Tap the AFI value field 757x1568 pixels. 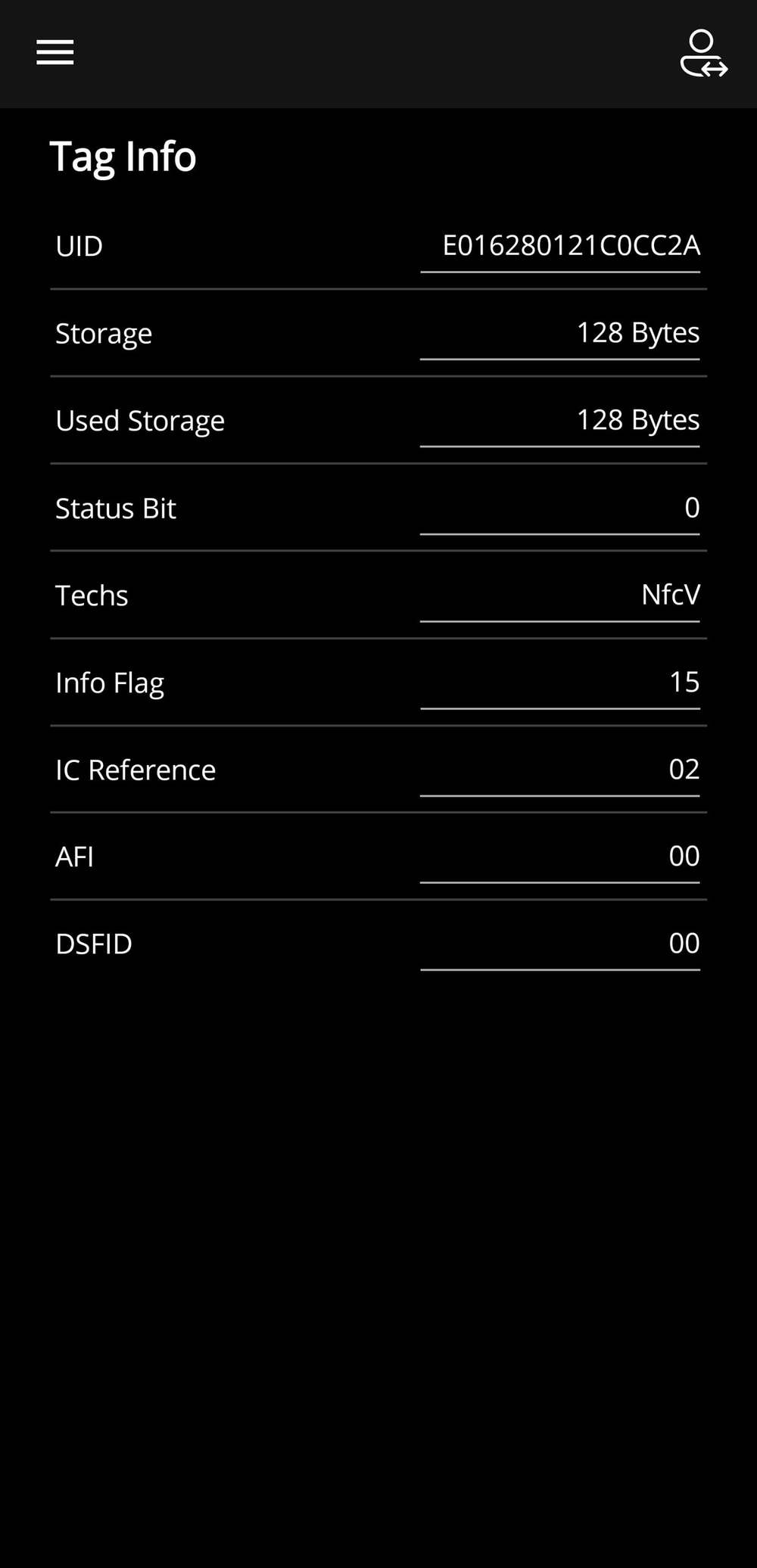pyautogui.click(x=560, y=857)
